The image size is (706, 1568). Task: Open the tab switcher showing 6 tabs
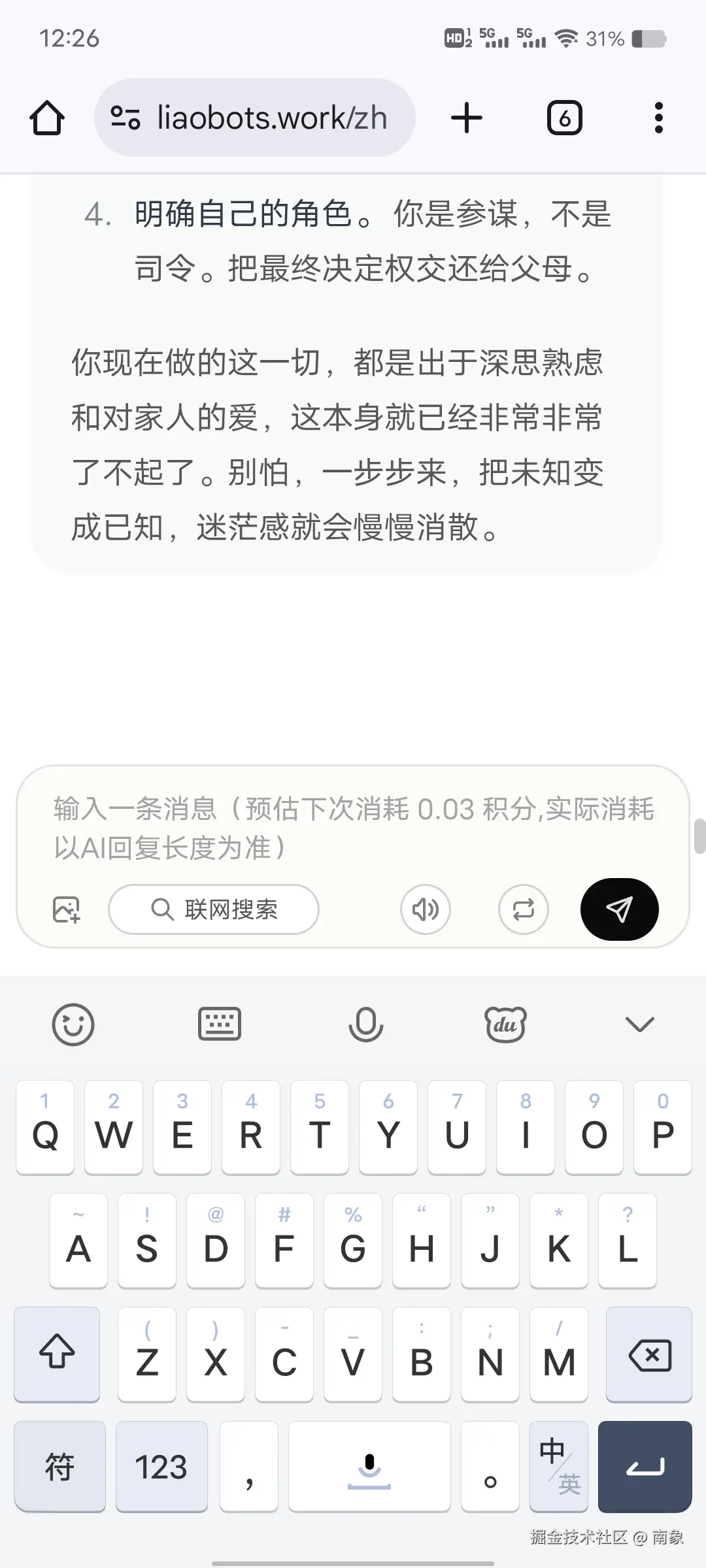tap(563, 118)
